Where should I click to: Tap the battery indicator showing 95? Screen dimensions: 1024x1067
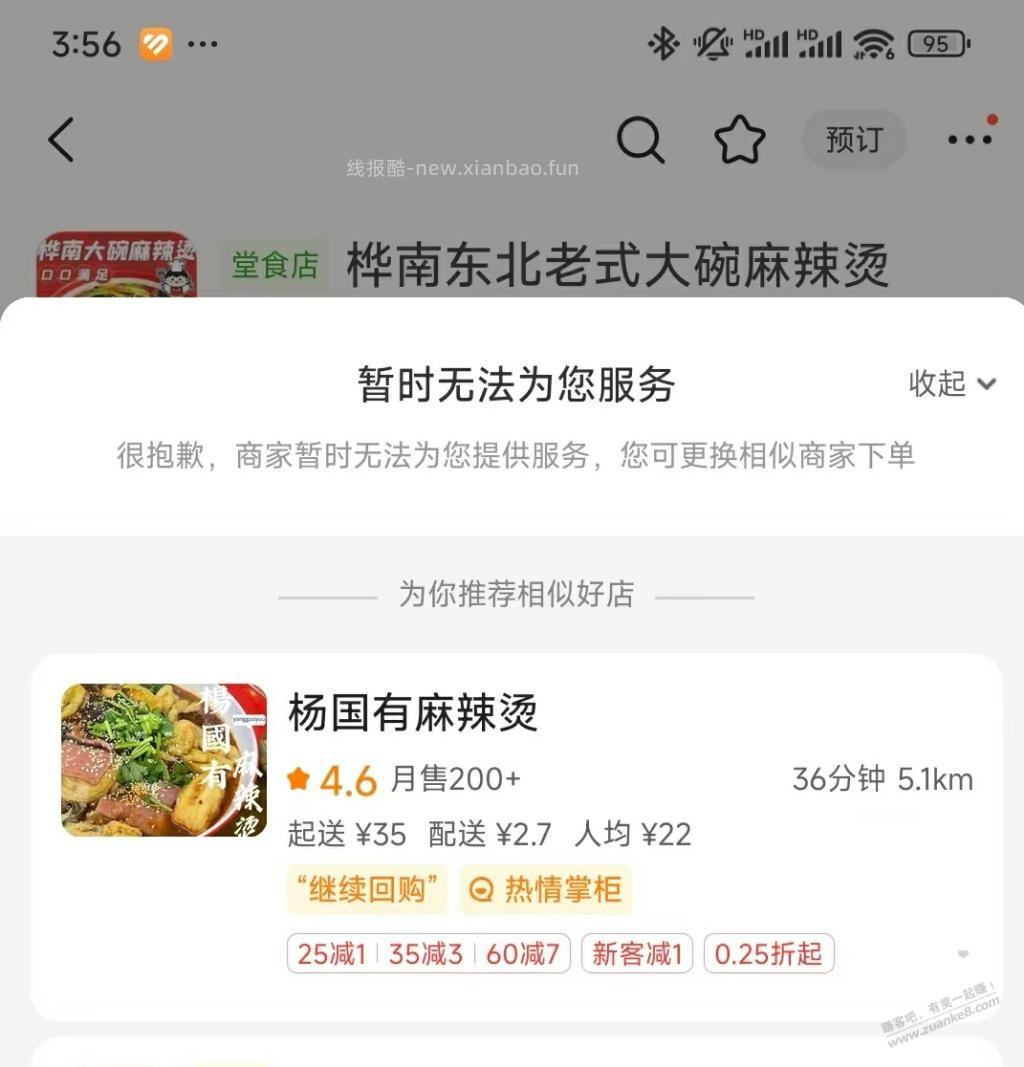point(939,43)
